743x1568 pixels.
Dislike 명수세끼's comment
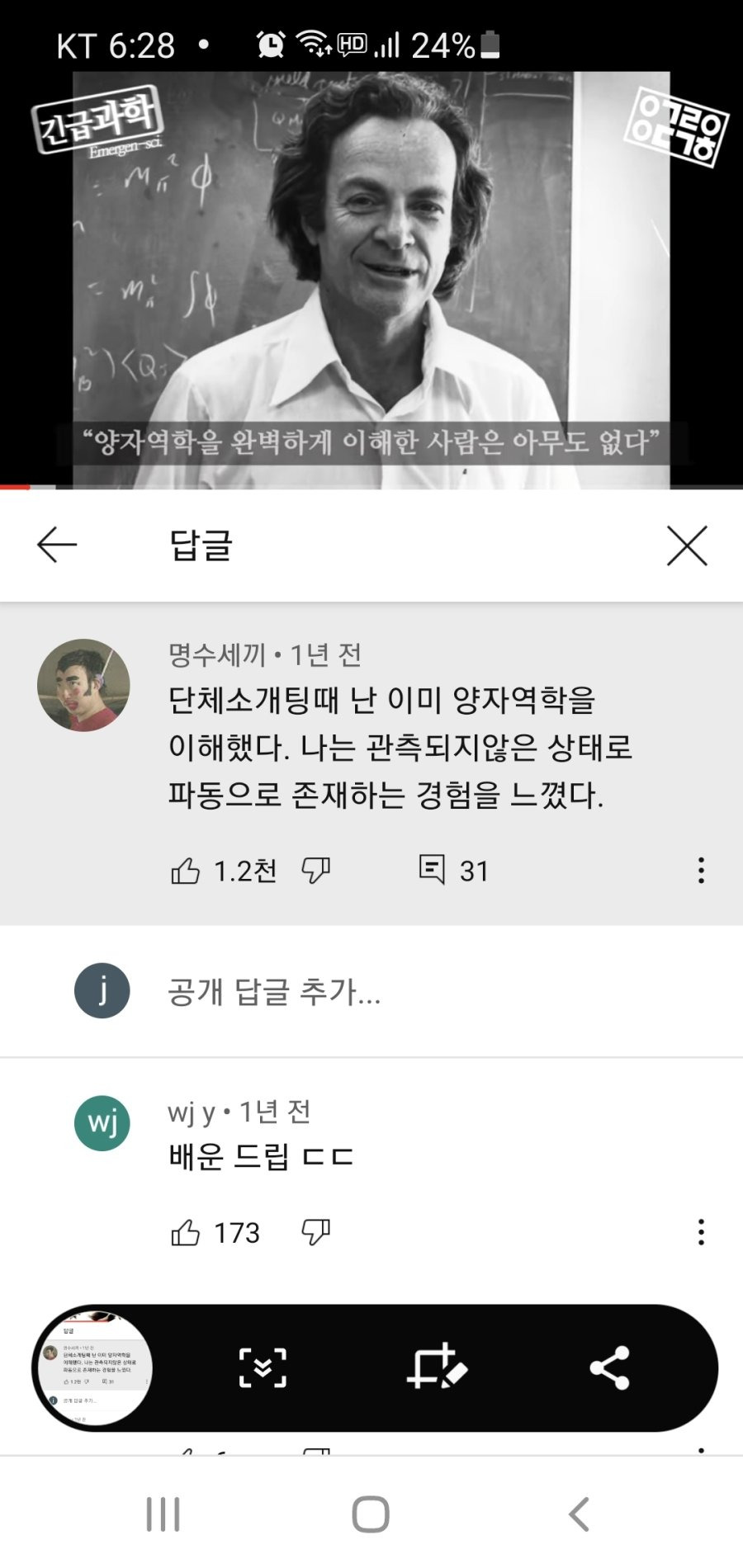[x=315, y=871]
